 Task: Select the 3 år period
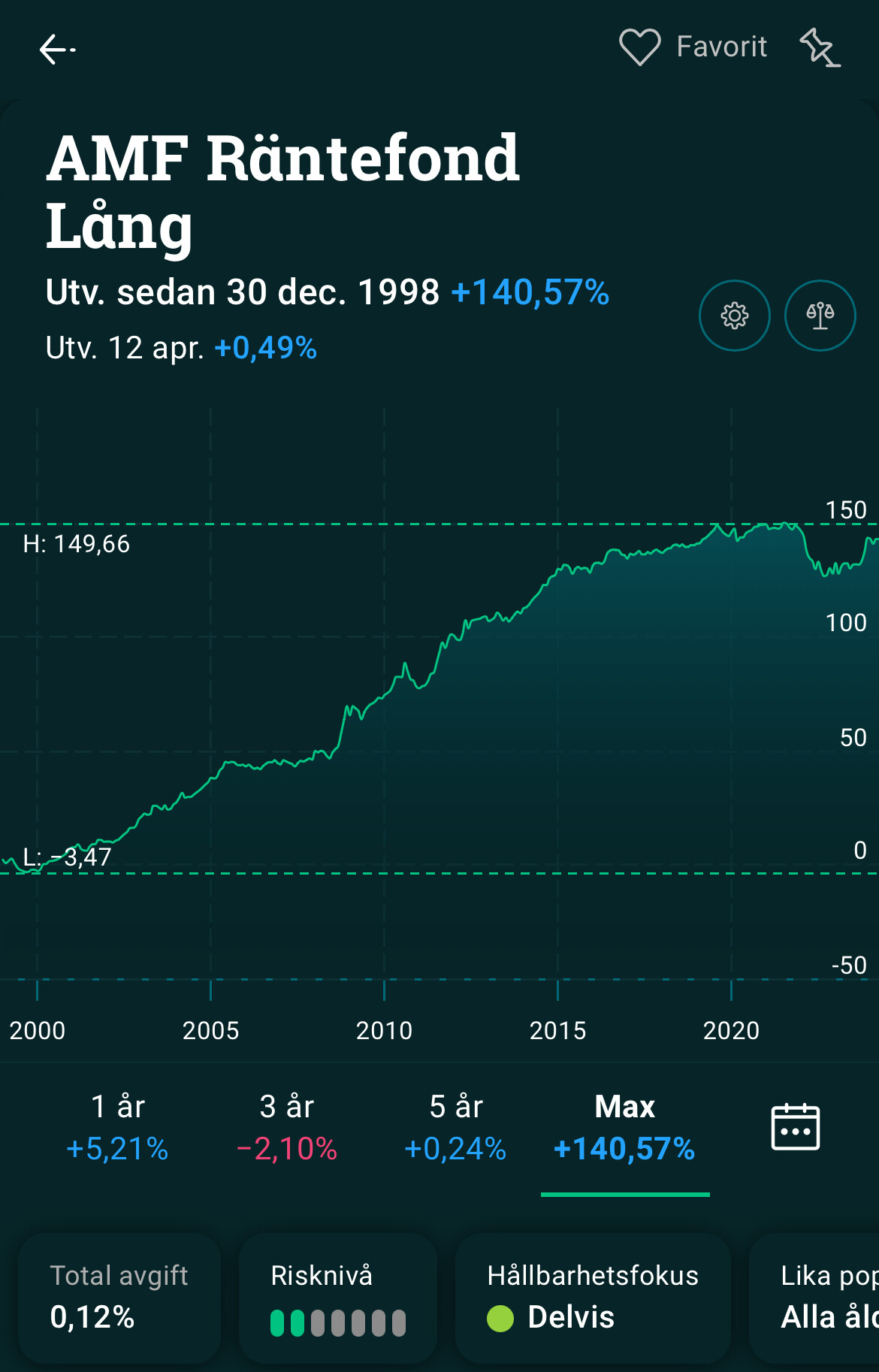click(x=287, y=1127)
